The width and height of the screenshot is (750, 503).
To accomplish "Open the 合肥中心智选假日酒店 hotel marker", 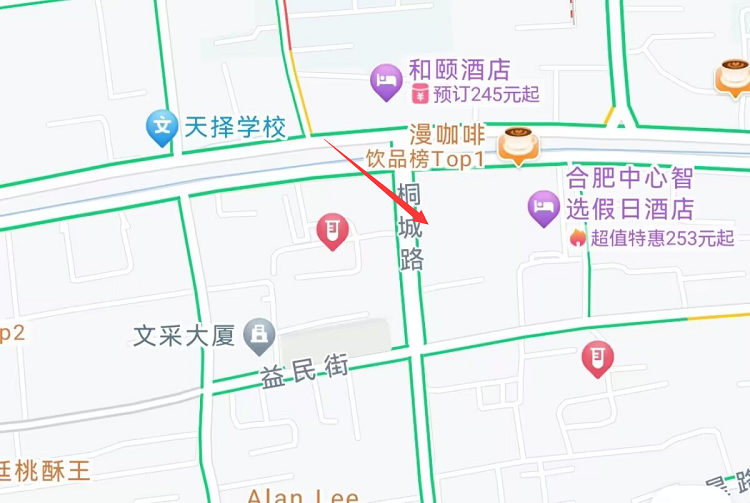I will tap(543, 207).
